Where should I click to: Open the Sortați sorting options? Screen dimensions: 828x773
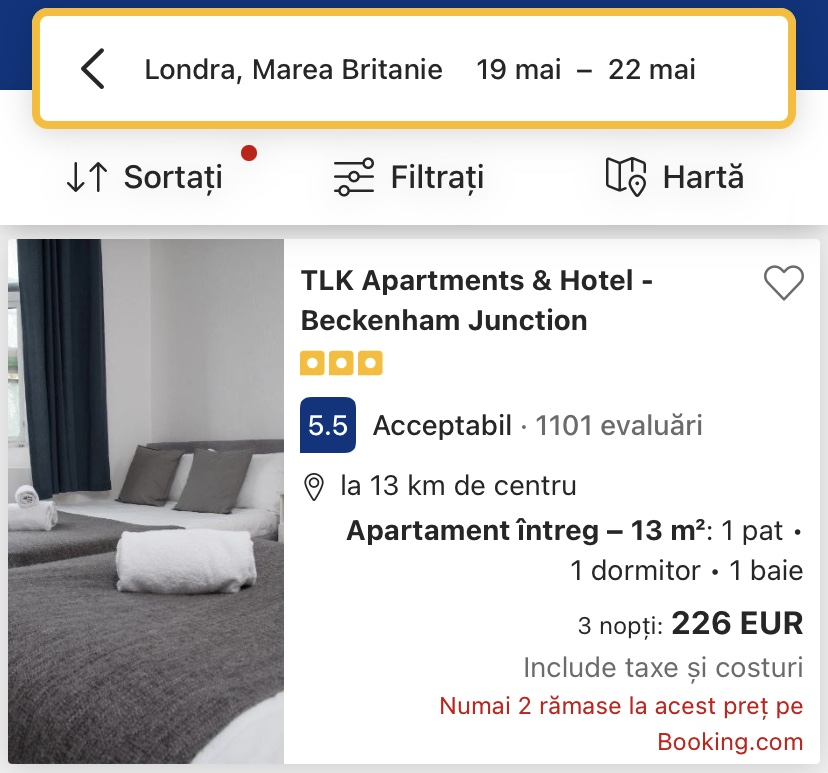pos(144,178)
